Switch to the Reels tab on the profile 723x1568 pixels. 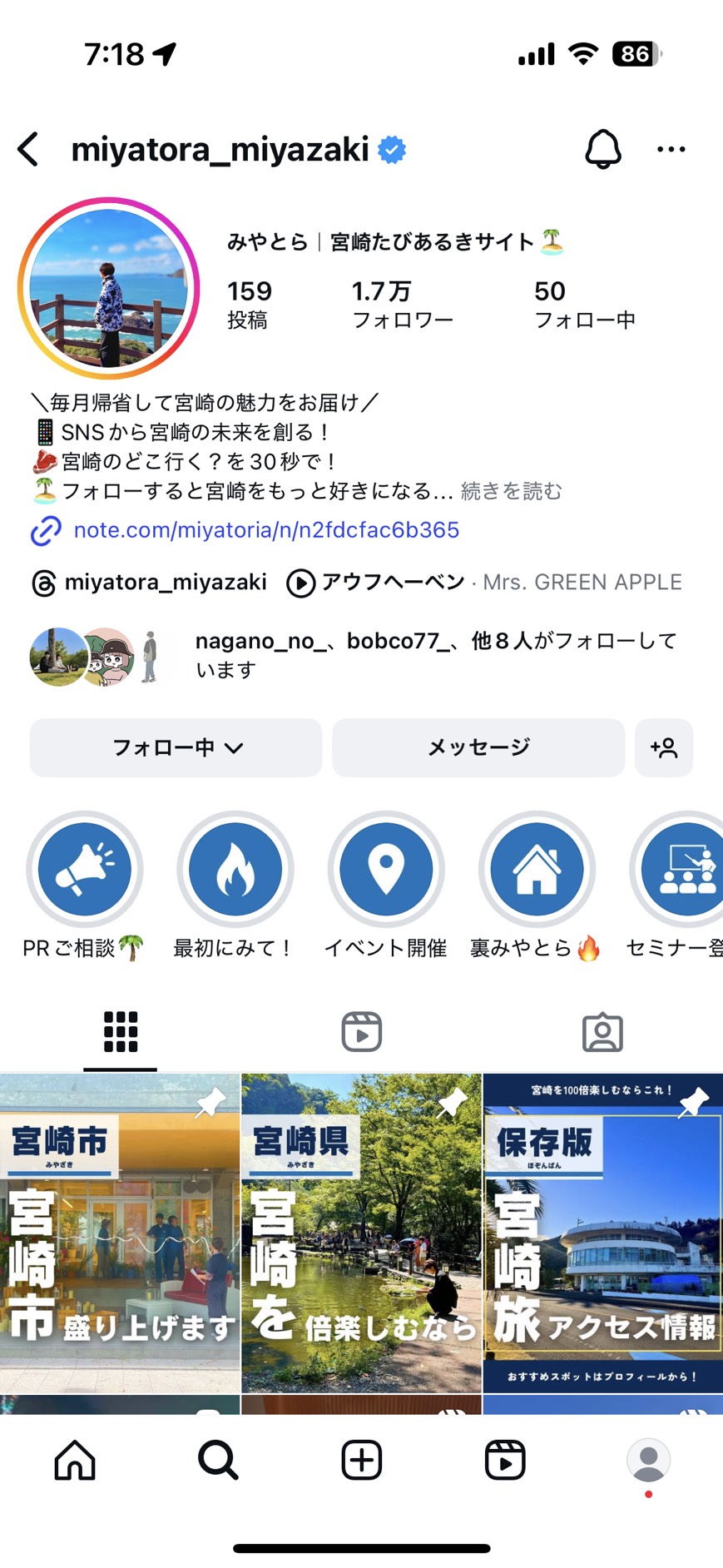tap(360, 1030)
